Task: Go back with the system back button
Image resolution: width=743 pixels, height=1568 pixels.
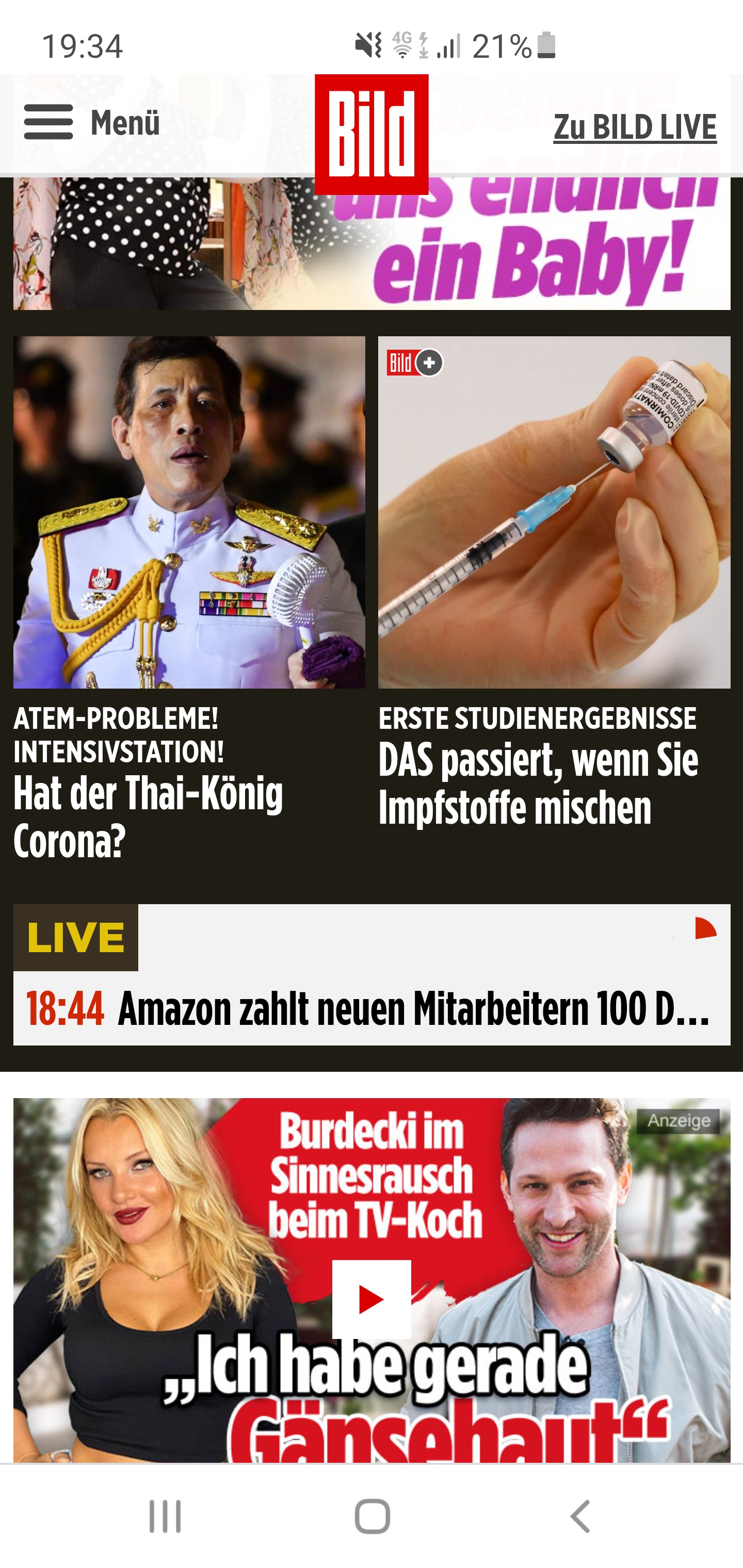Action: point(580,1516)
